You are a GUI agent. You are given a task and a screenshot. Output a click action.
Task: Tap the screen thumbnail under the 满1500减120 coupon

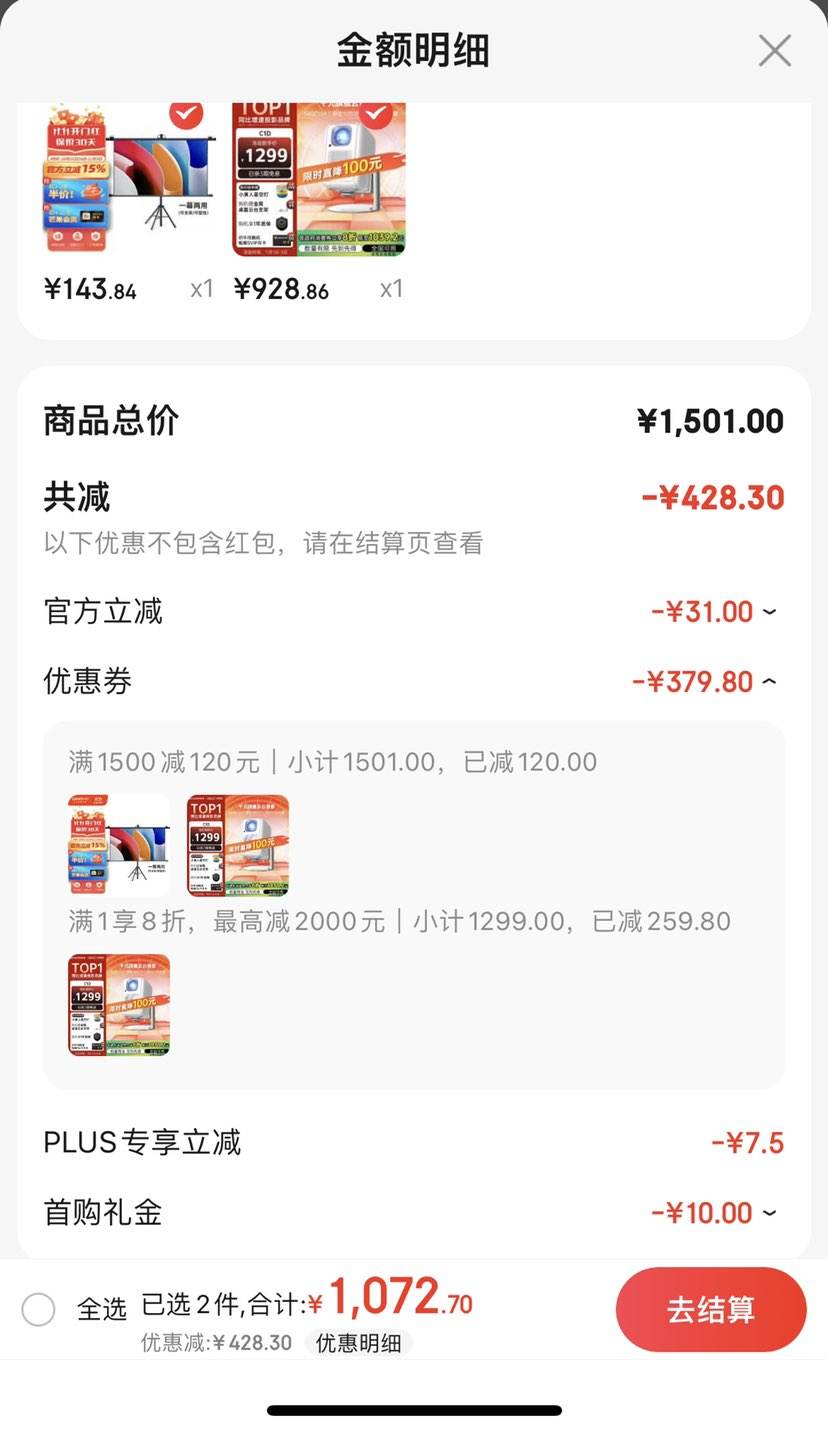pos(118,845)
